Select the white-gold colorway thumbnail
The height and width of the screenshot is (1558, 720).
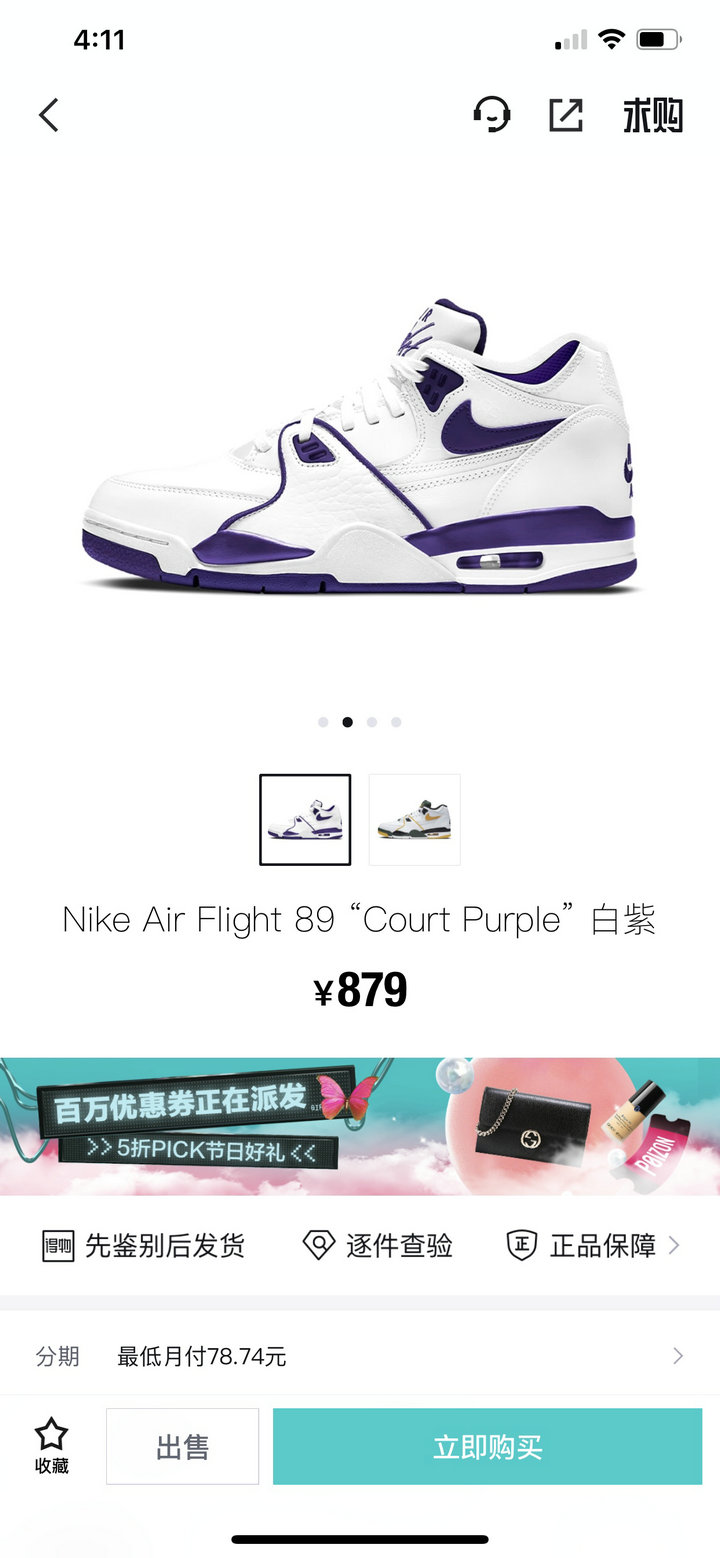tap(415, 819)
